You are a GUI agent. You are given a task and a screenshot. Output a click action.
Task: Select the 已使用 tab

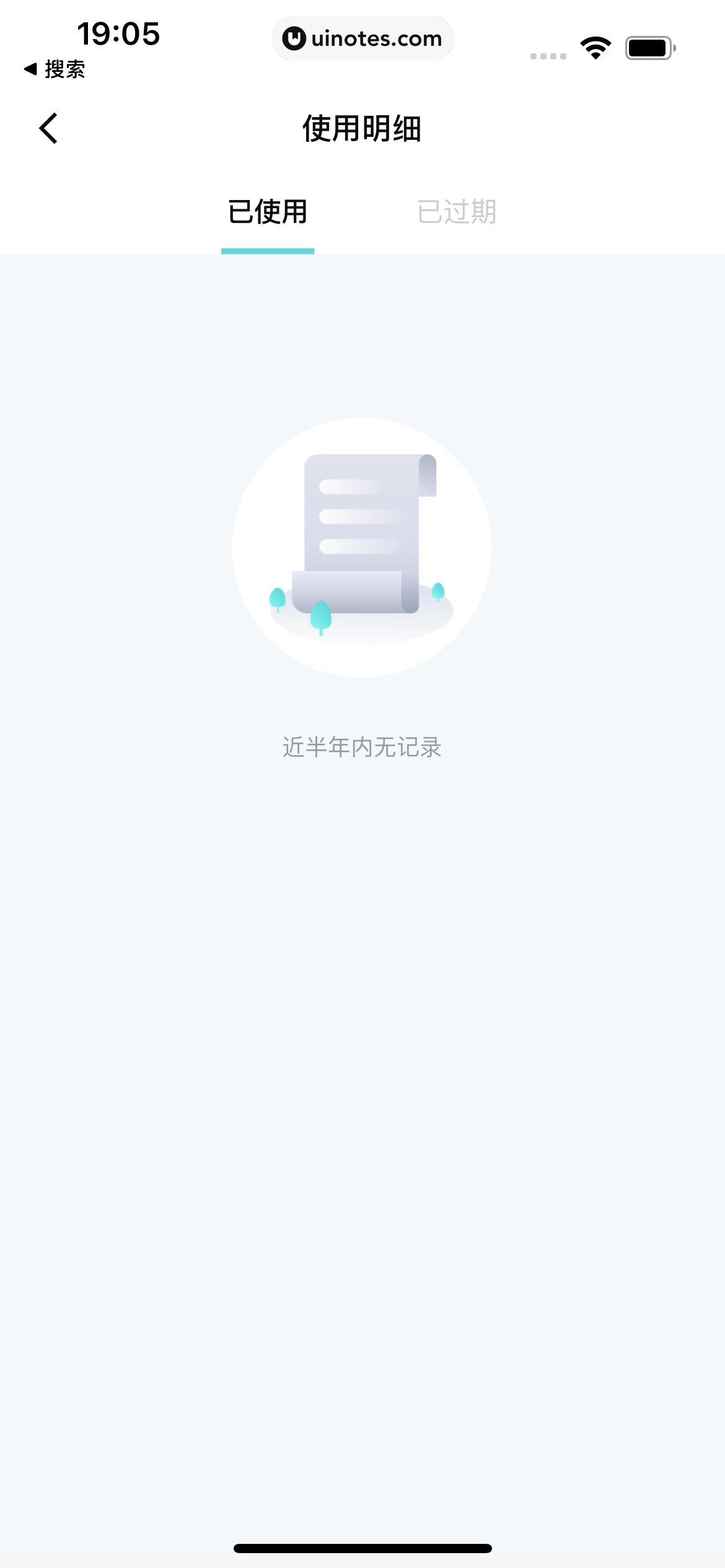[268, 212]
